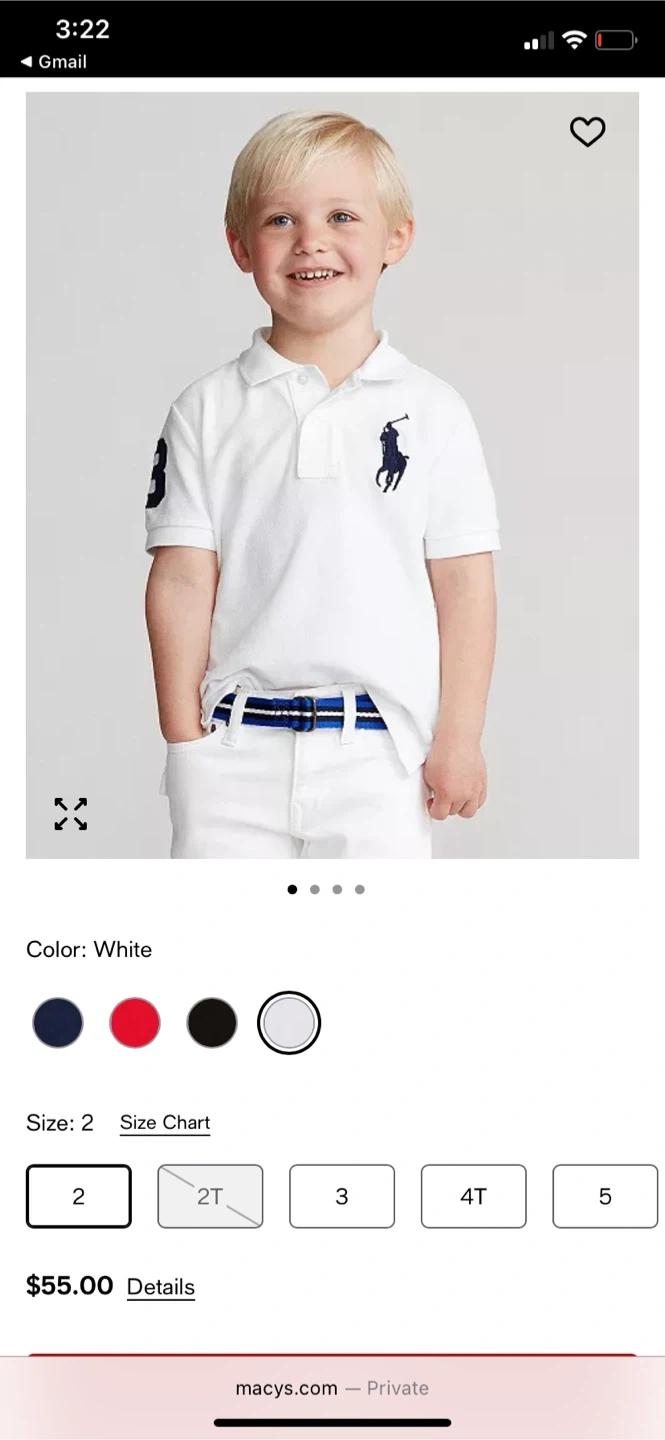Select size 2
Screen dimensions: 665x1440
(79, 1196)
